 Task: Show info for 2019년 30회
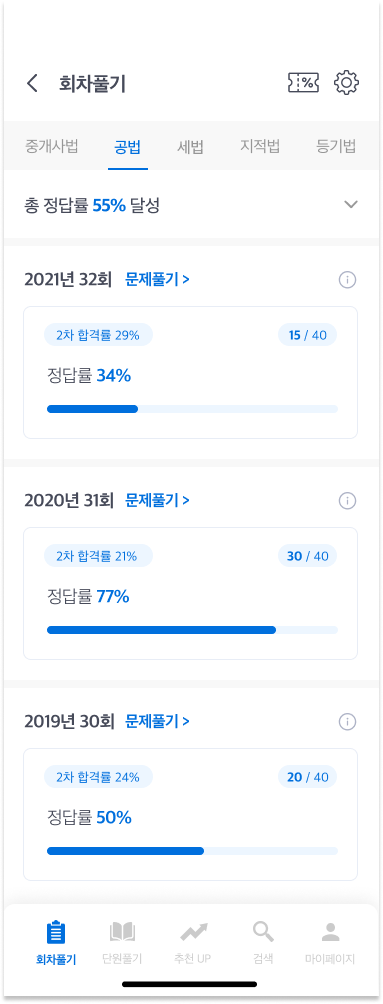[347, 722]
